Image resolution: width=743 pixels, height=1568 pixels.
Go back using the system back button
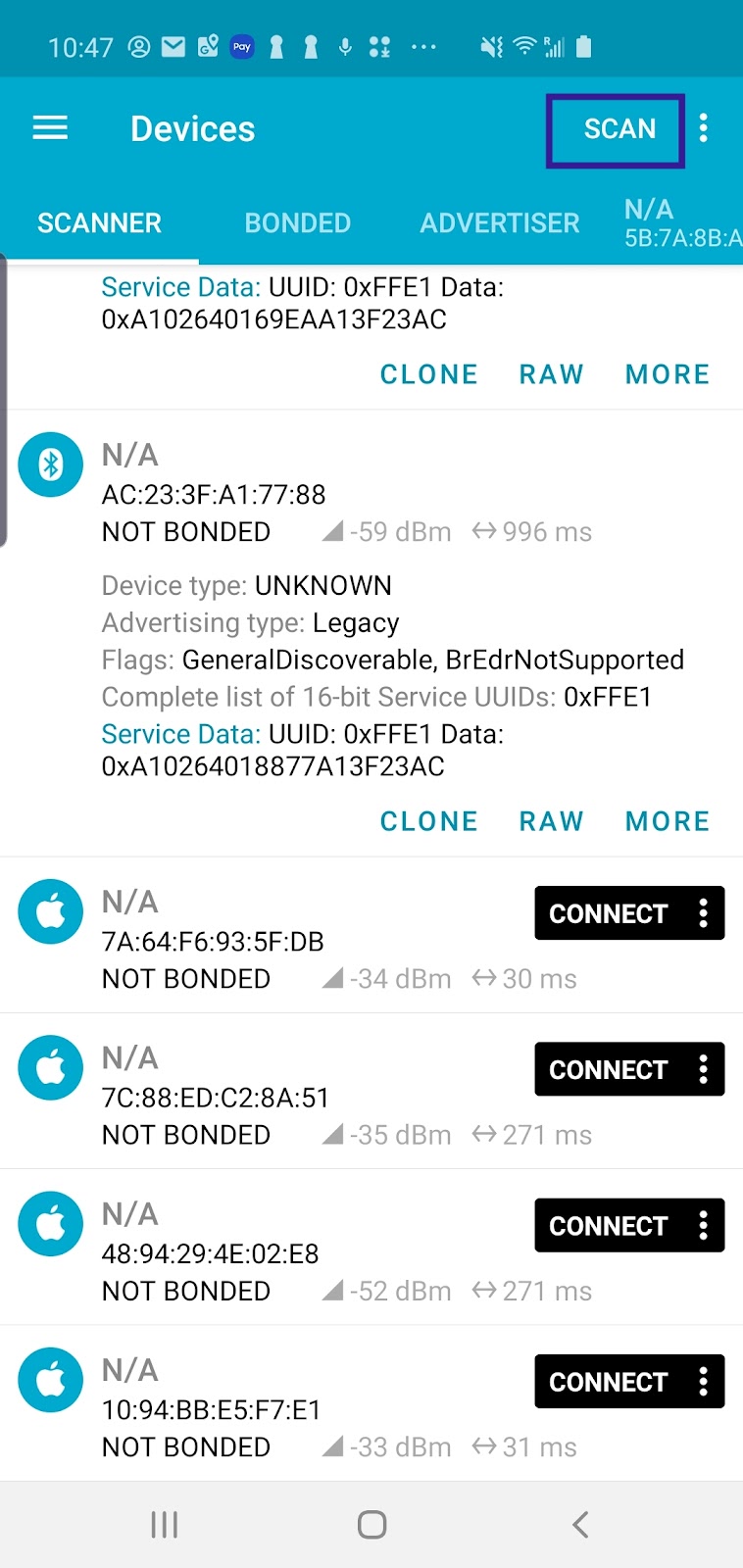(x=580, y=1525)
